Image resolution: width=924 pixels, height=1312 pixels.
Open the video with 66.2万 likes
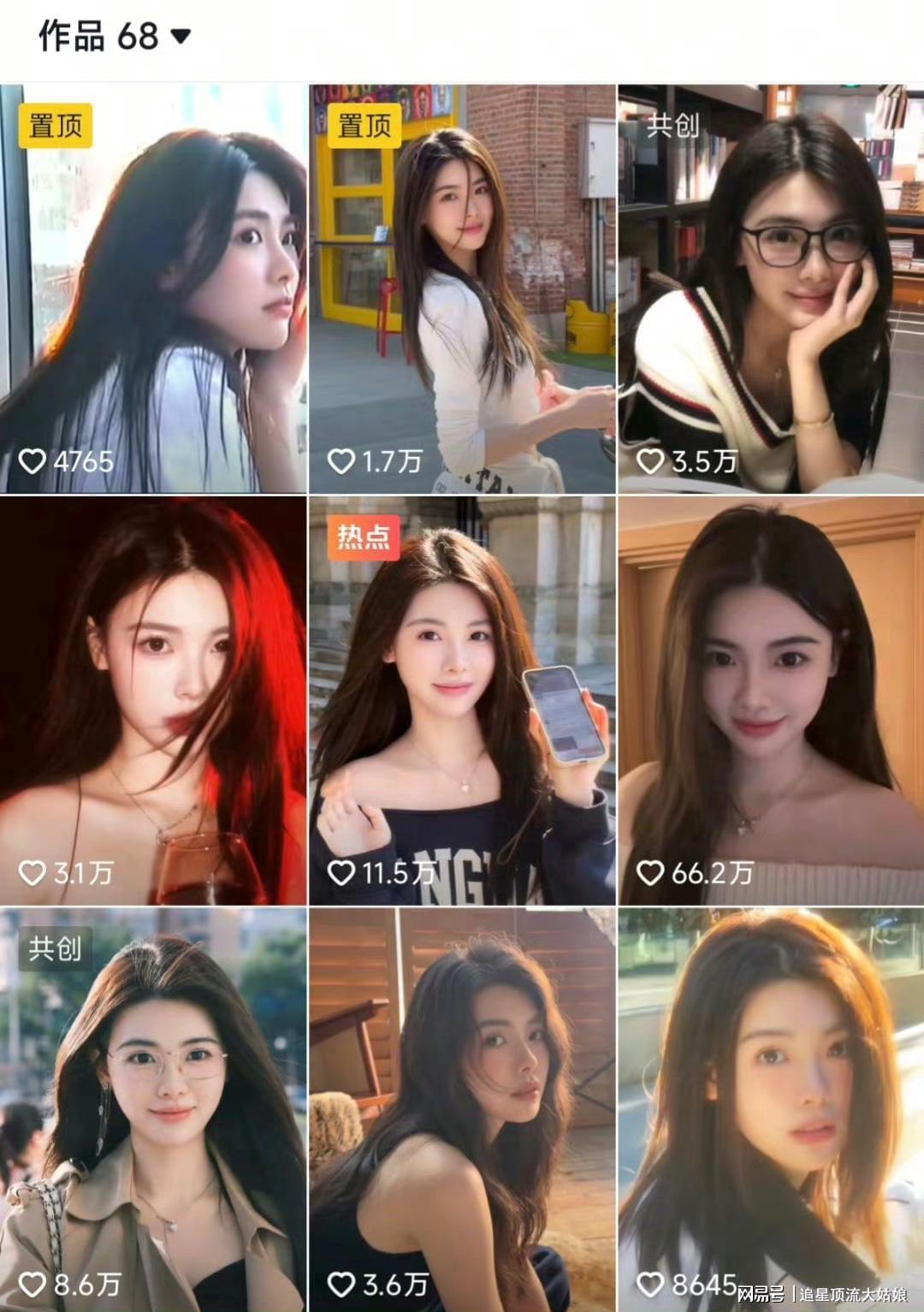(771, 700)
